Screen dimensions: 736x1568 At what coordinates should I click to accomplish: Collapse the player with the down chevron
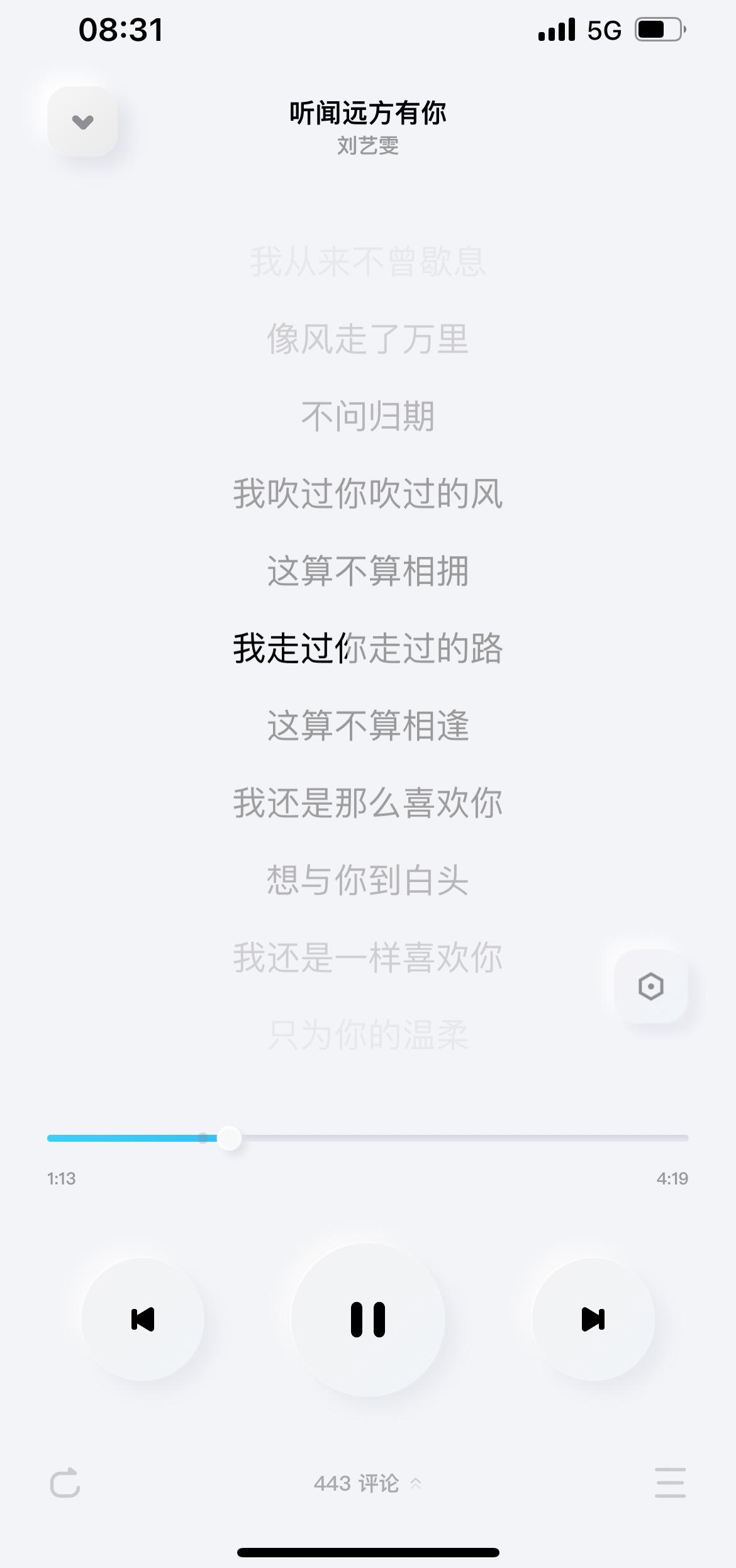click(x=82, y=121)
